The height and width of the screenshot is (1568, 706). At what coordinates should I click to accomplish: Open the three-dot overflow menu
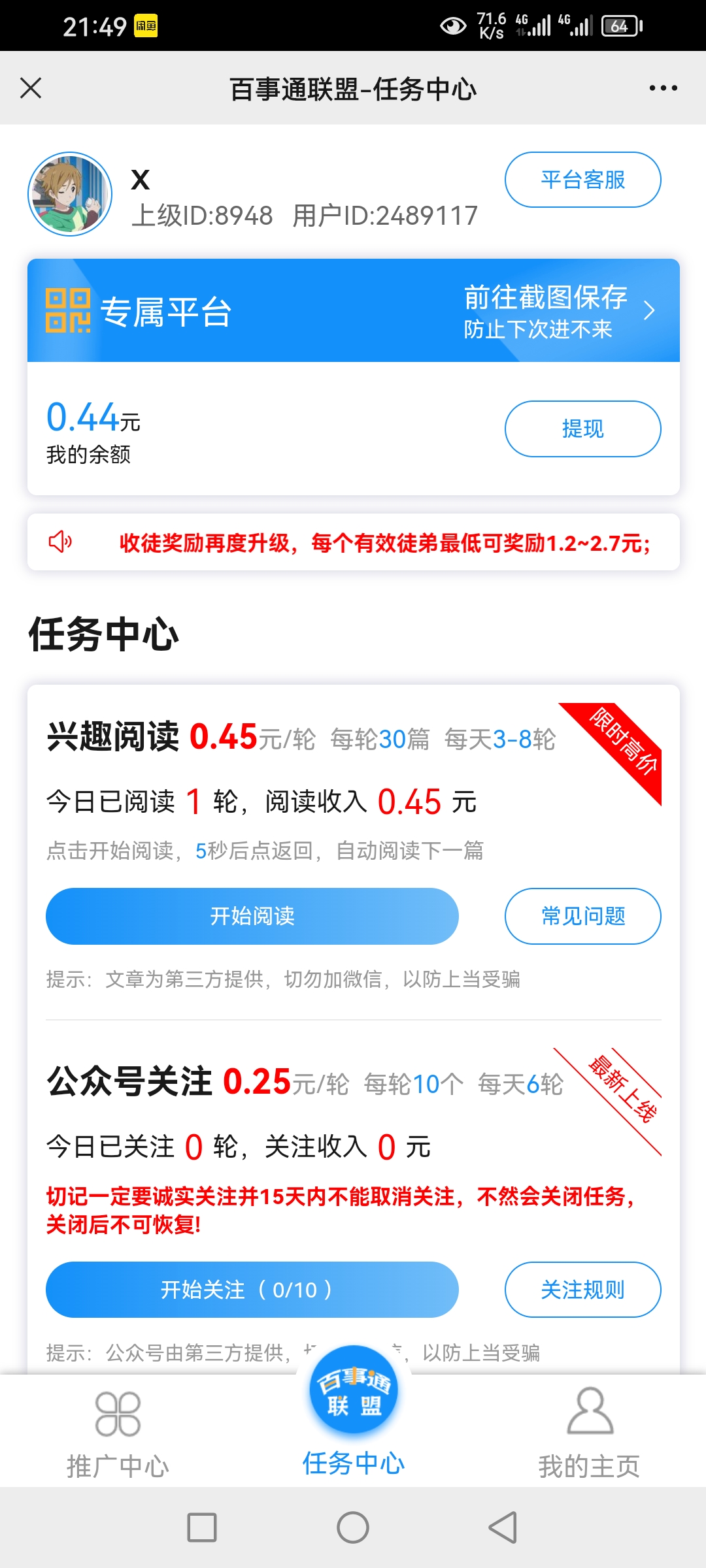tap(663, 88)
